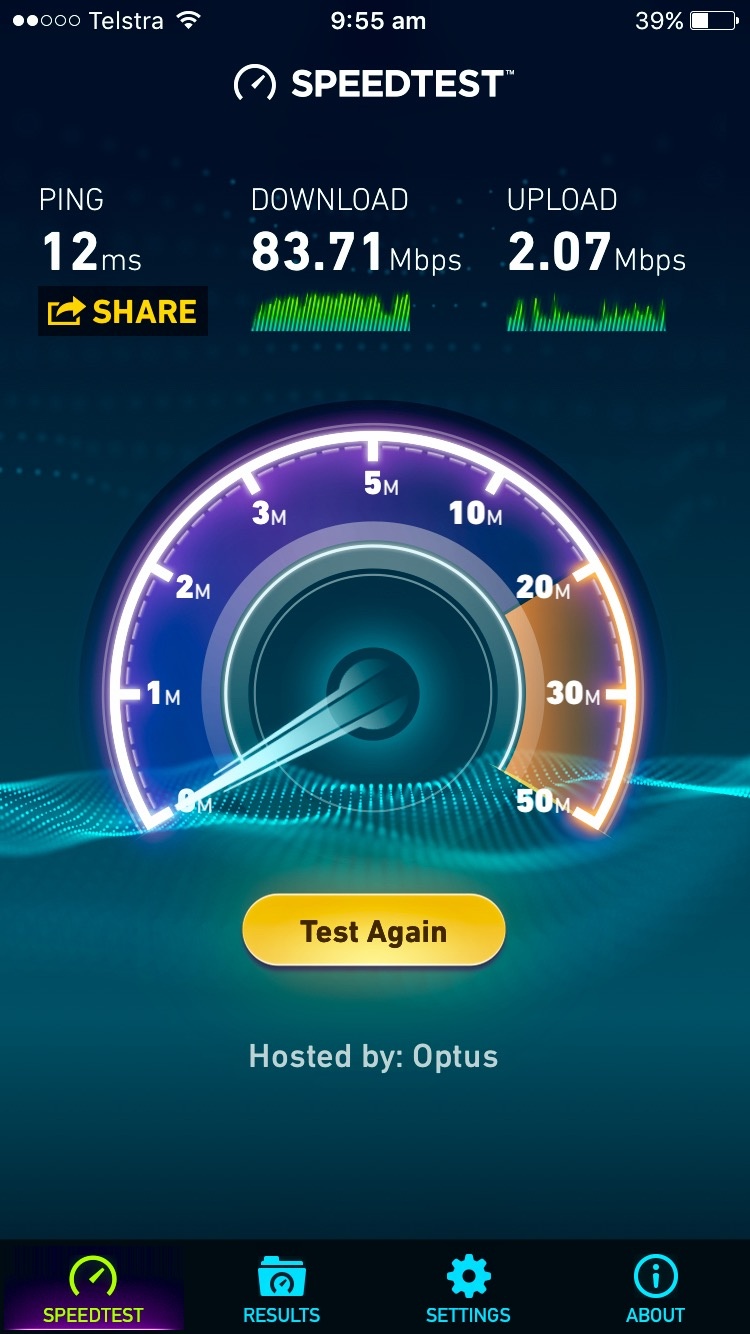Screen dimensions: 750x1334
Task: Tap the Hosted by: Optus text
Action: [x=373, y=1057]
